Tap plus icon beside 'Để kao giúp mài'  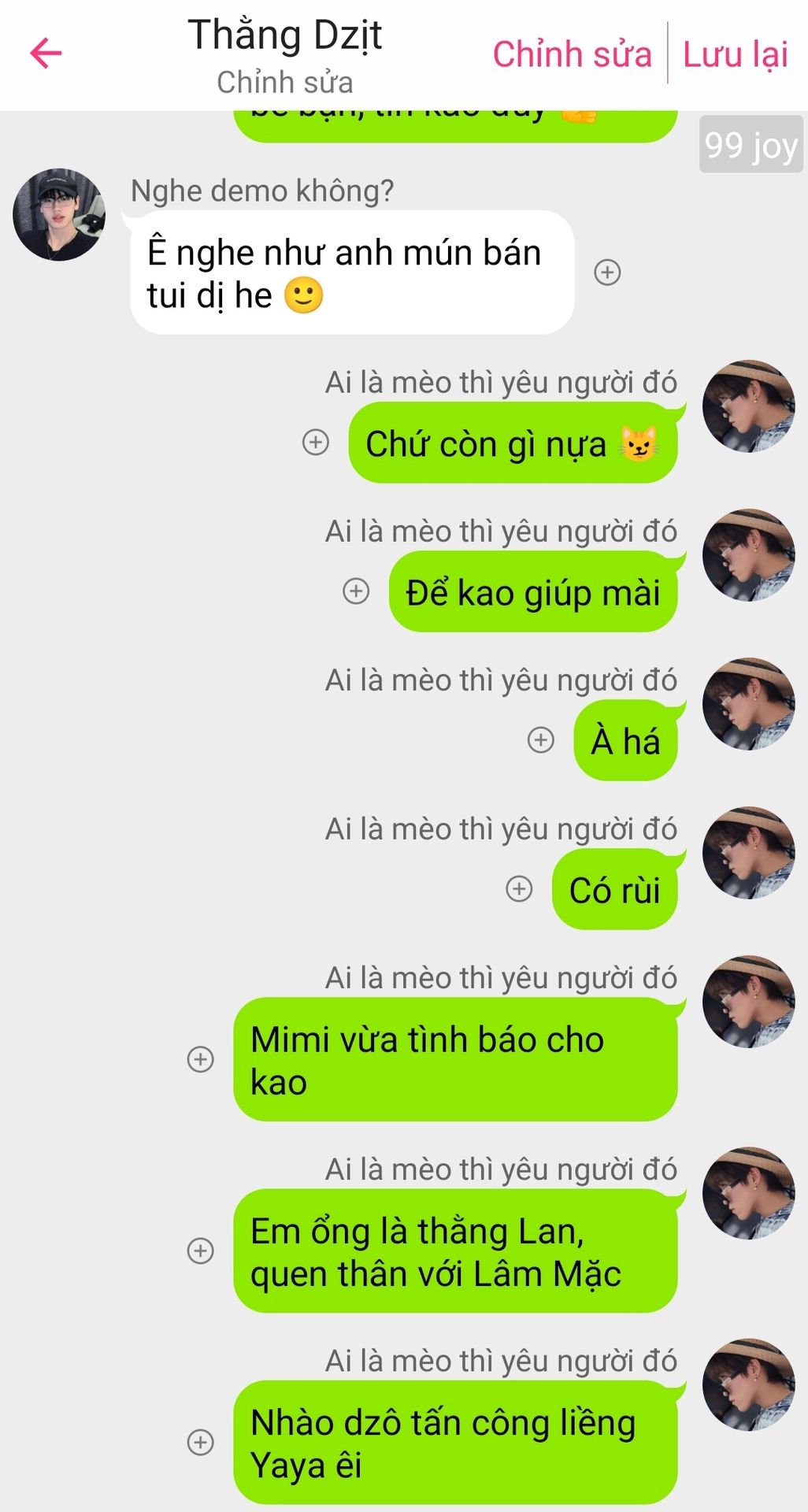pos(356,591)
